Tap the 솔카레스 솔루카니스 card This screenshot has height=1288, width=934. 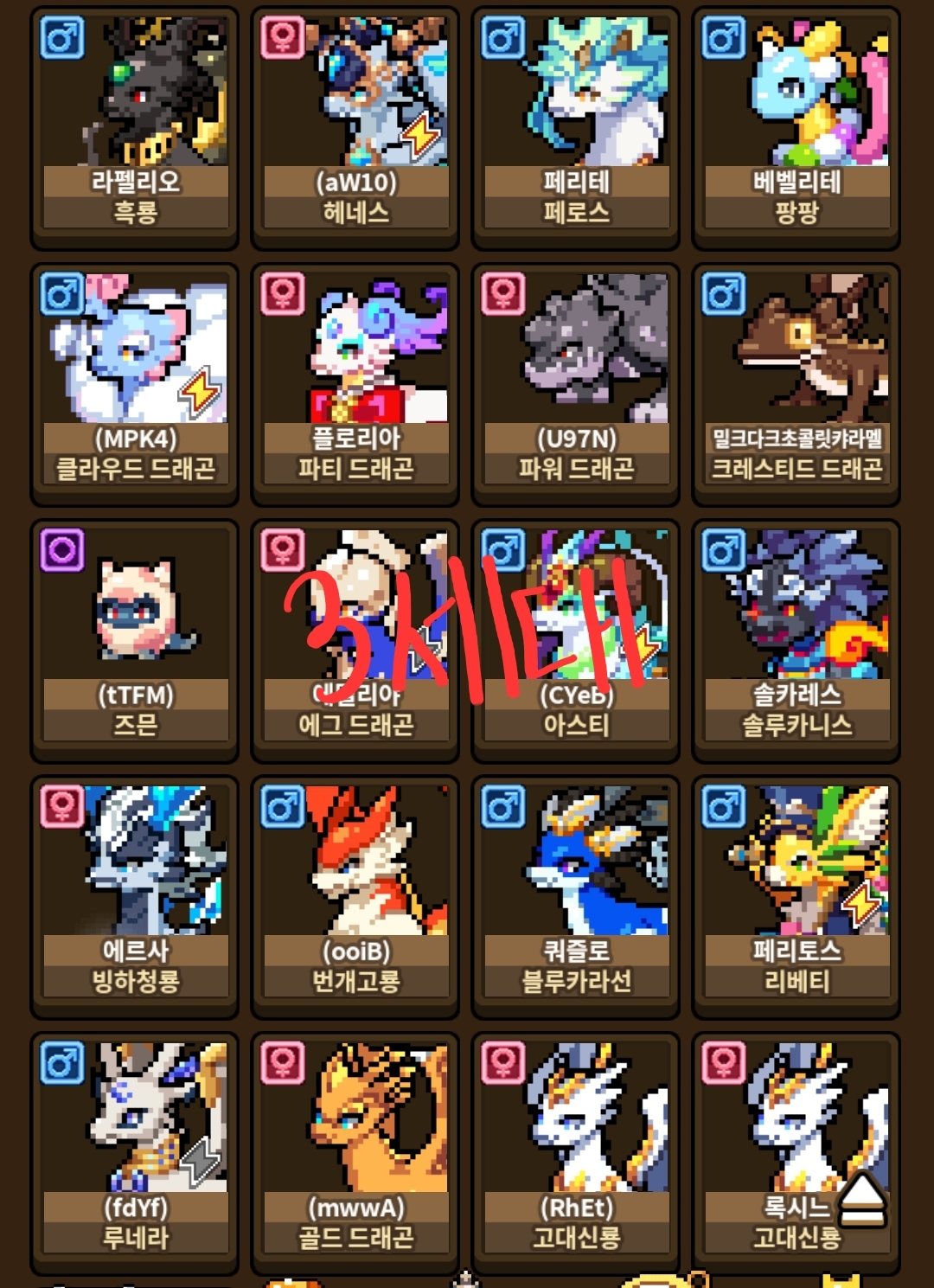coord(796,638)
